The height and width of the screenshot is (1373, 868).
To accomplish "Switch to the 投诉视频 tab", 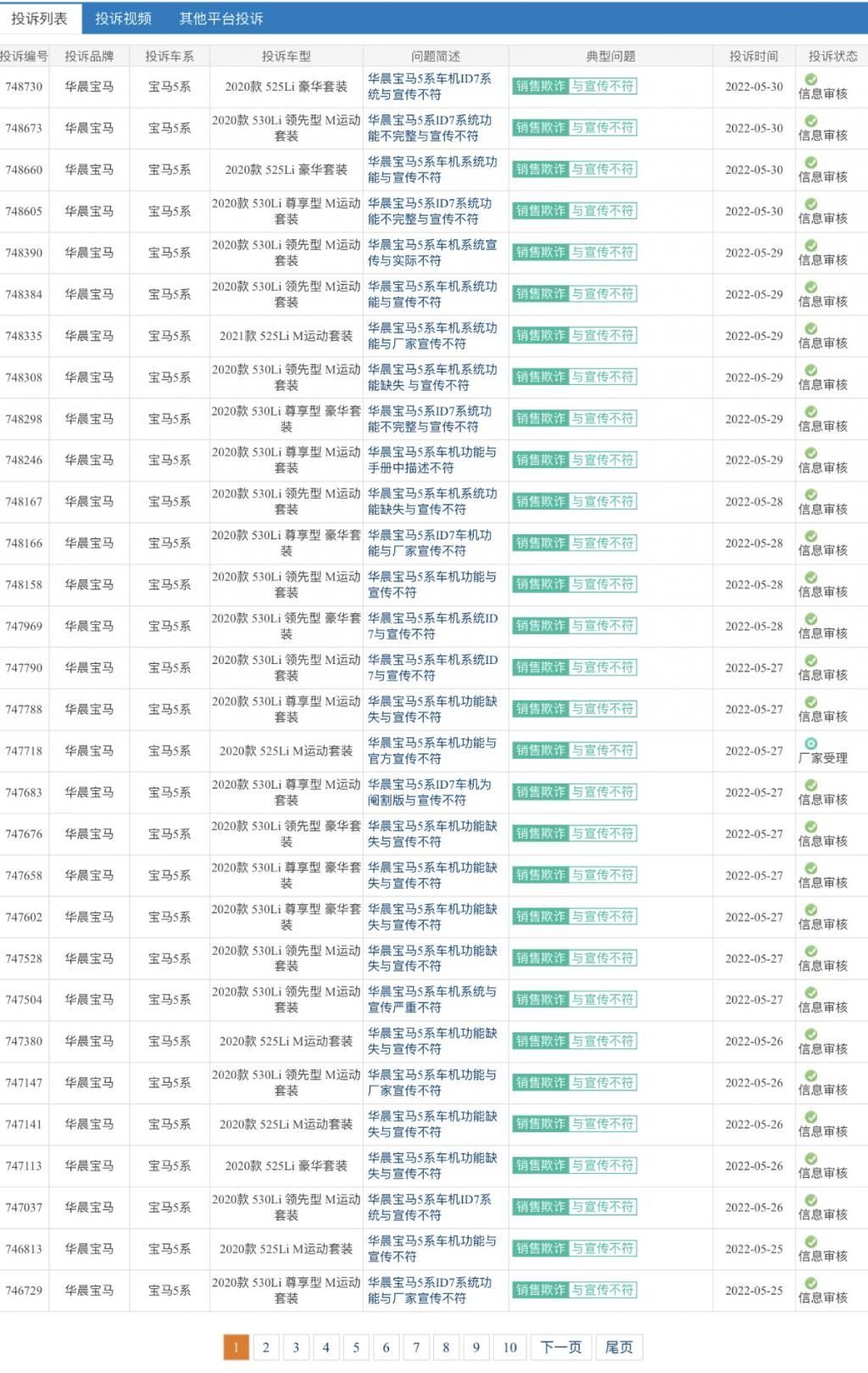I will click(x=123, y=18).
